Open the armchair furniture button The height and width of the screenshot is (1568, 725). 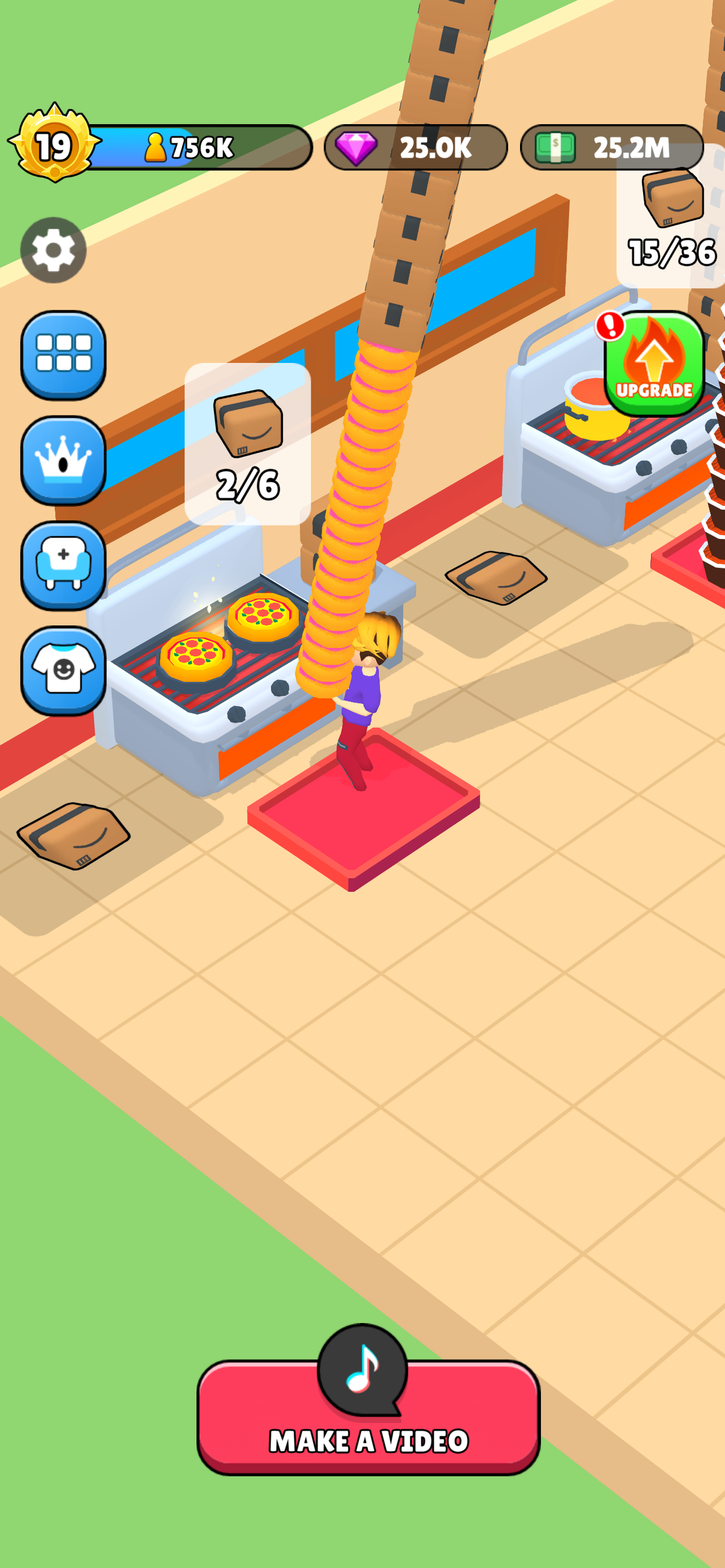click(x=63, y=566)
